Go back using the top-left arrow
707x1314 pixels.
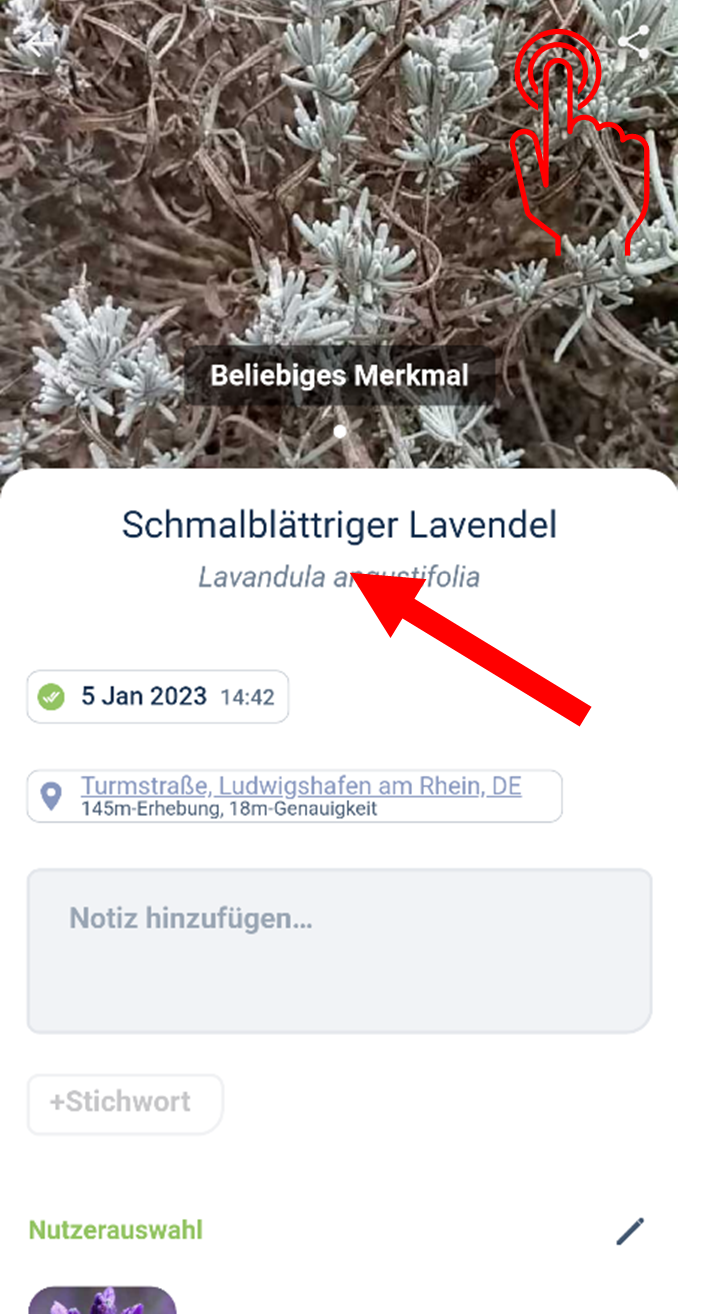point(37,43)
